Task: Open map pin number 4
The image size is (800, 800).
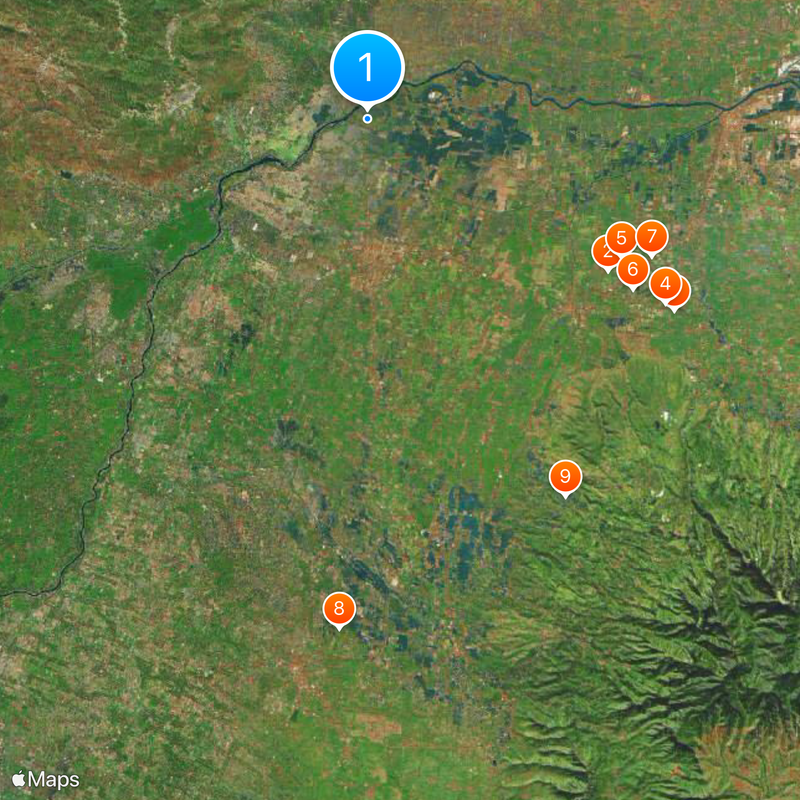Action: point(665,283)
